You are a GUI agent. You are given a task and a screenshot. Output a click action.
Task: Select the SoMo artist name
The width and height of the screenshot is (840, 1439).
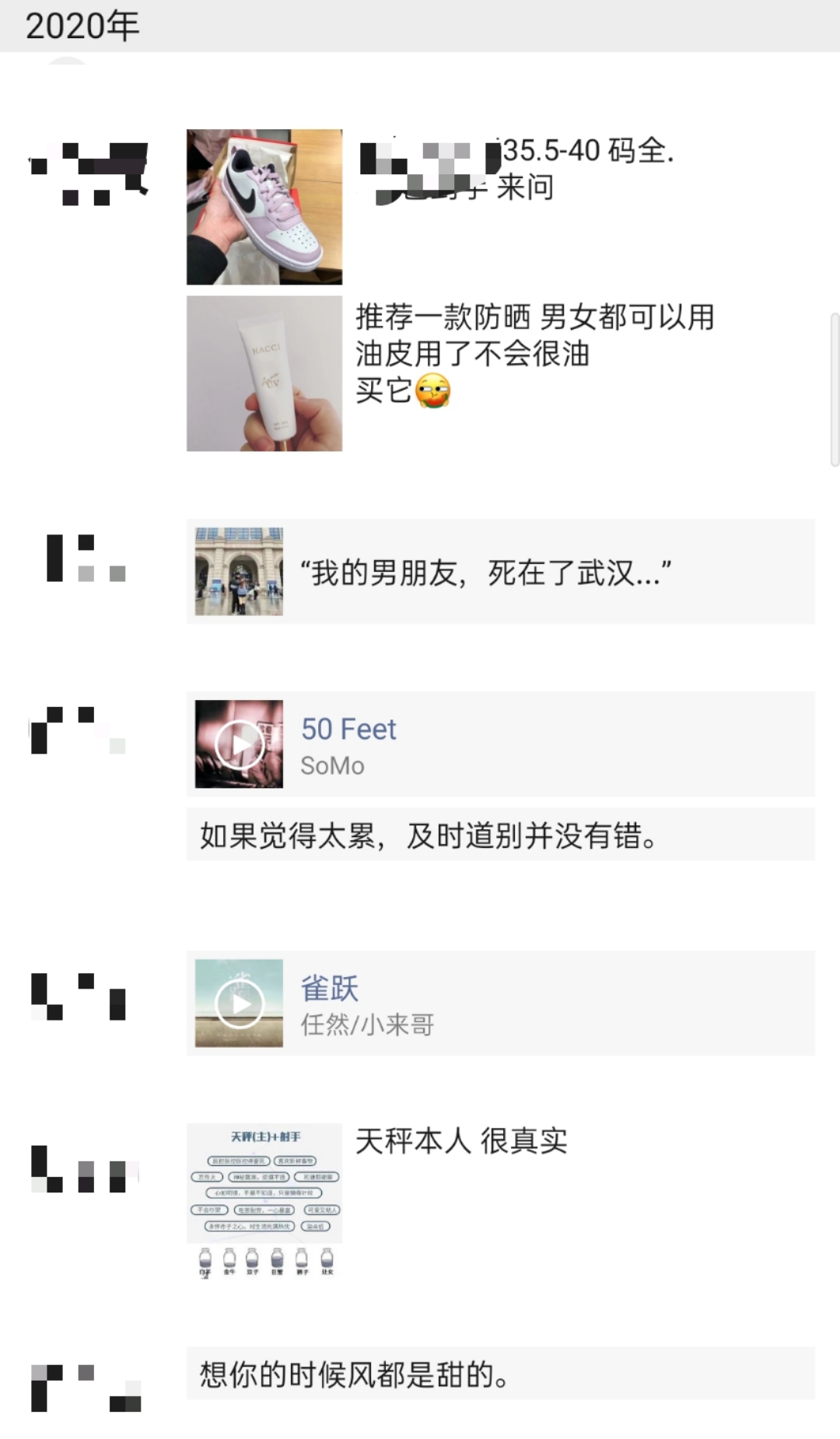332,765
